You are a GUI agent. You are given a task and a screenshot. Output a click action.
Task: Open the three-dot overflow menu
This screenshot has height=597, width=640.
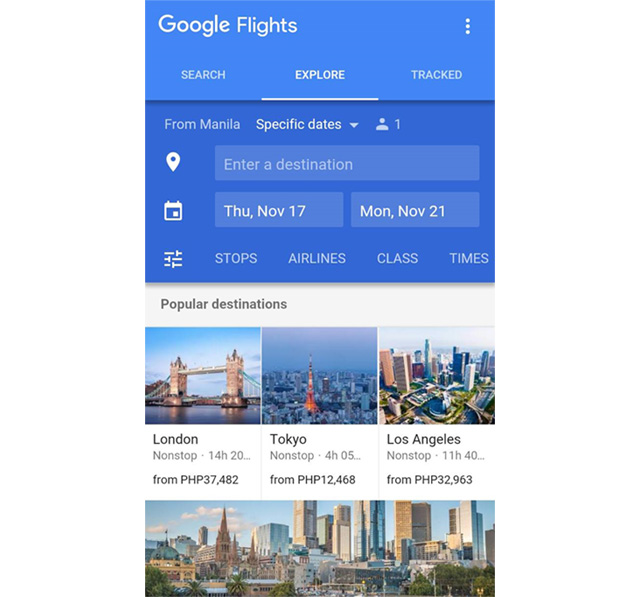(x=467, y=26)
